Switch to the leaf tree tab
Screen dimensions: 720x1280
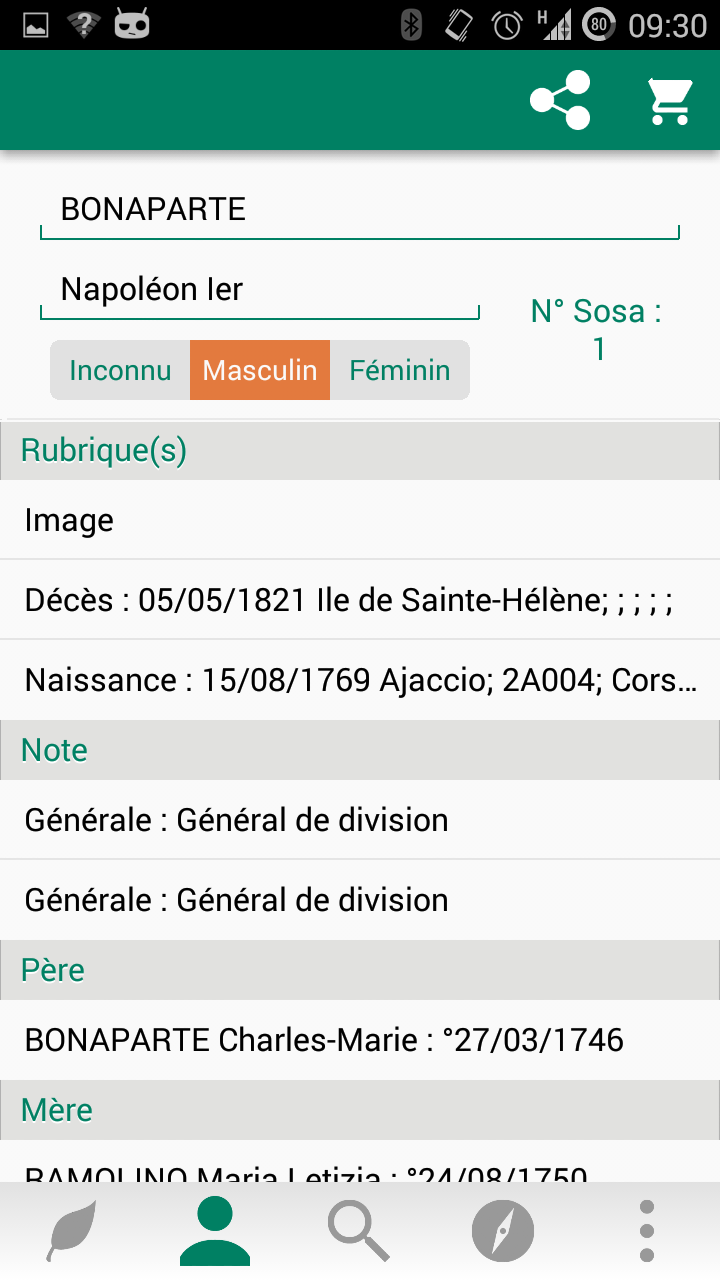coord(72,1230)
